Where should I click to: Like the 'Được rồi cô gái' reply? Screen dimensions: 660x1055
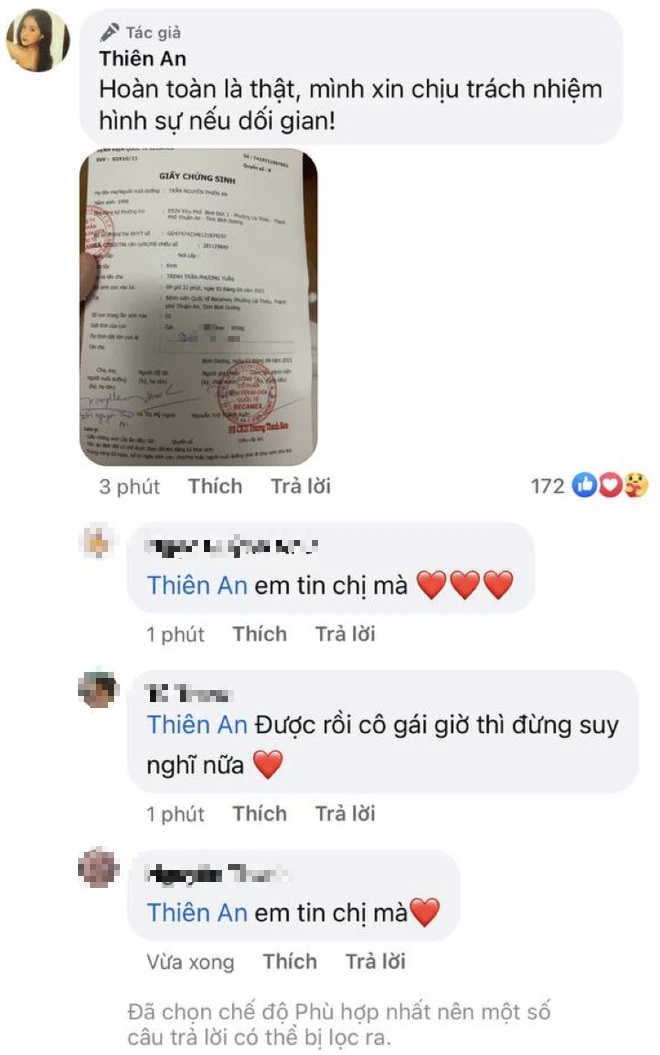258,813
